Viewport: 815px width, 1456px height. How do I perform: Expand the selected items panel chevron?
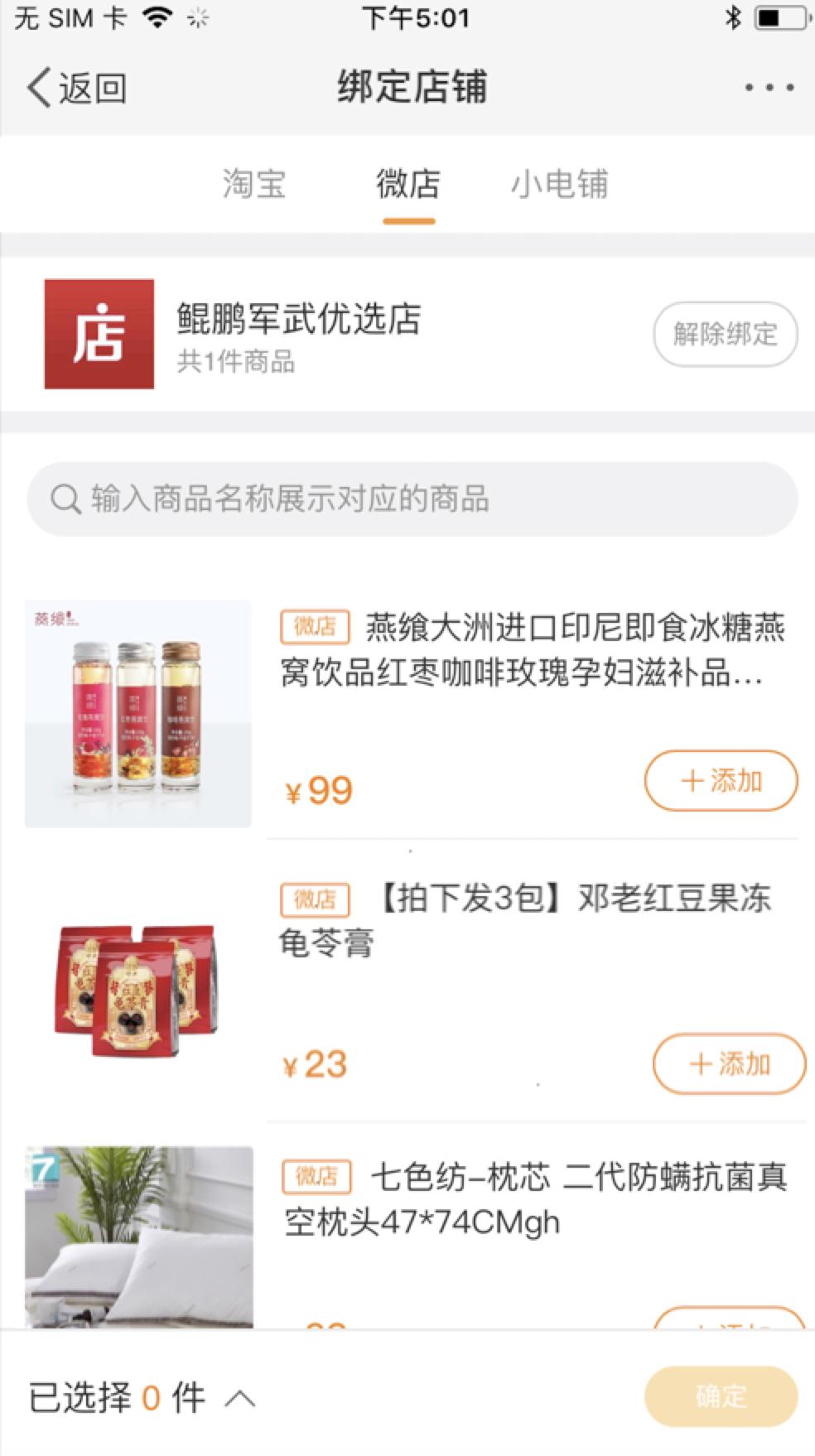tap(239, 1397)
